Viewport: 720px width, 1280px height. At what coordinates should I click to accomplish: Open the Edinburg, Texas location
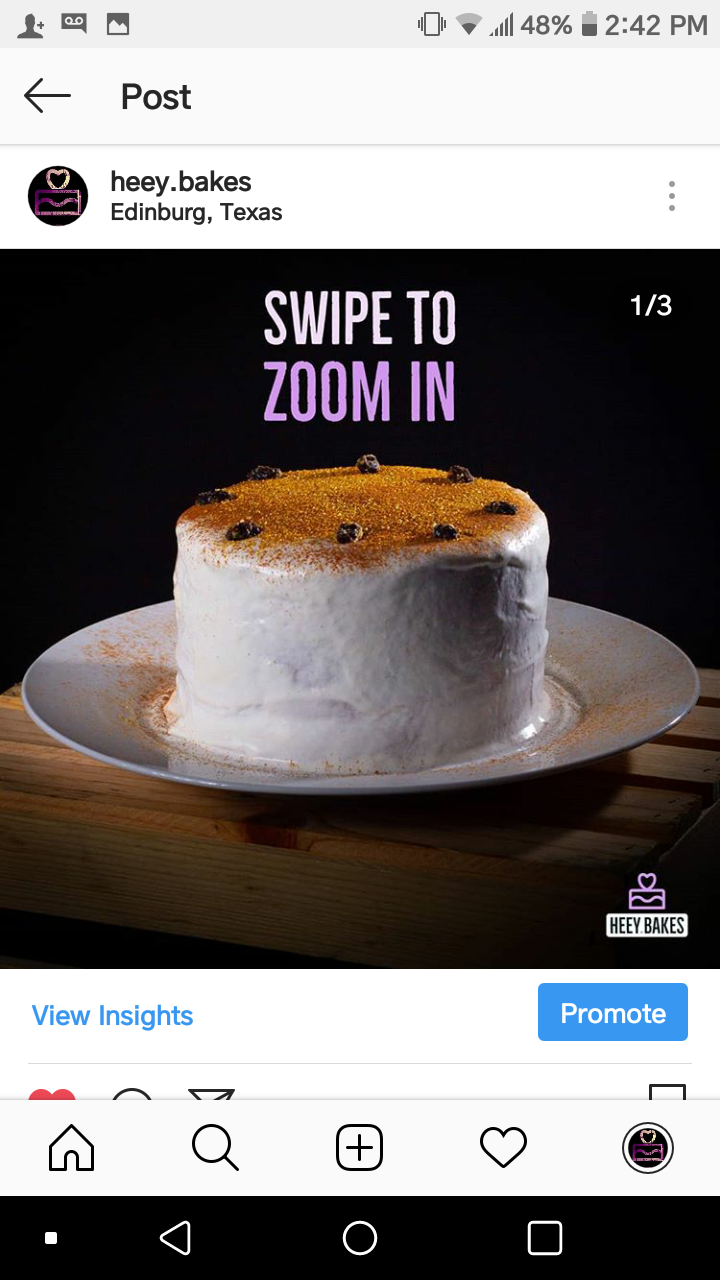[x=196, y=212]
